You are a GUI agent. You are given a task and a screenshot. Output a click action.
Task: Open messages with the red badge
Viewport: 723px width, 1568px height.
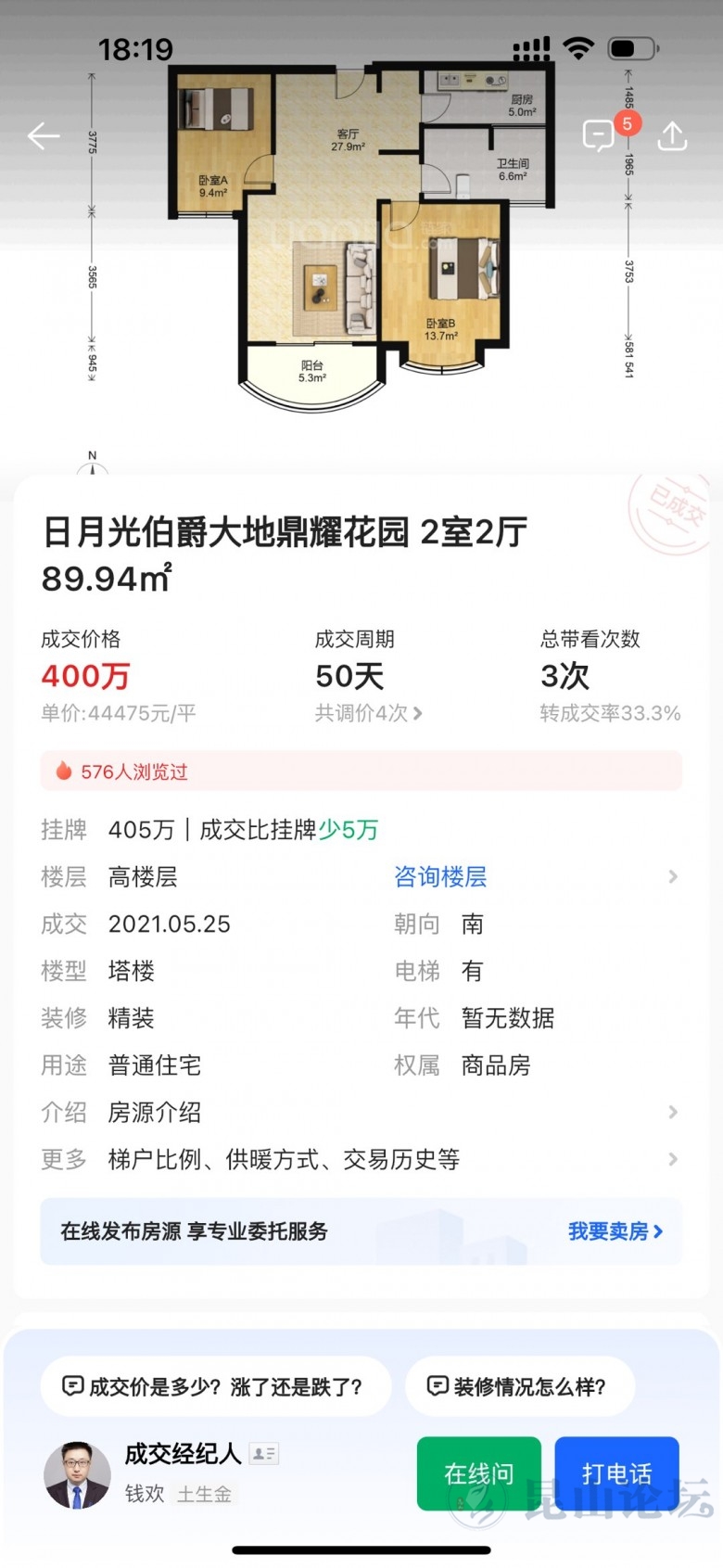(601, 136)
